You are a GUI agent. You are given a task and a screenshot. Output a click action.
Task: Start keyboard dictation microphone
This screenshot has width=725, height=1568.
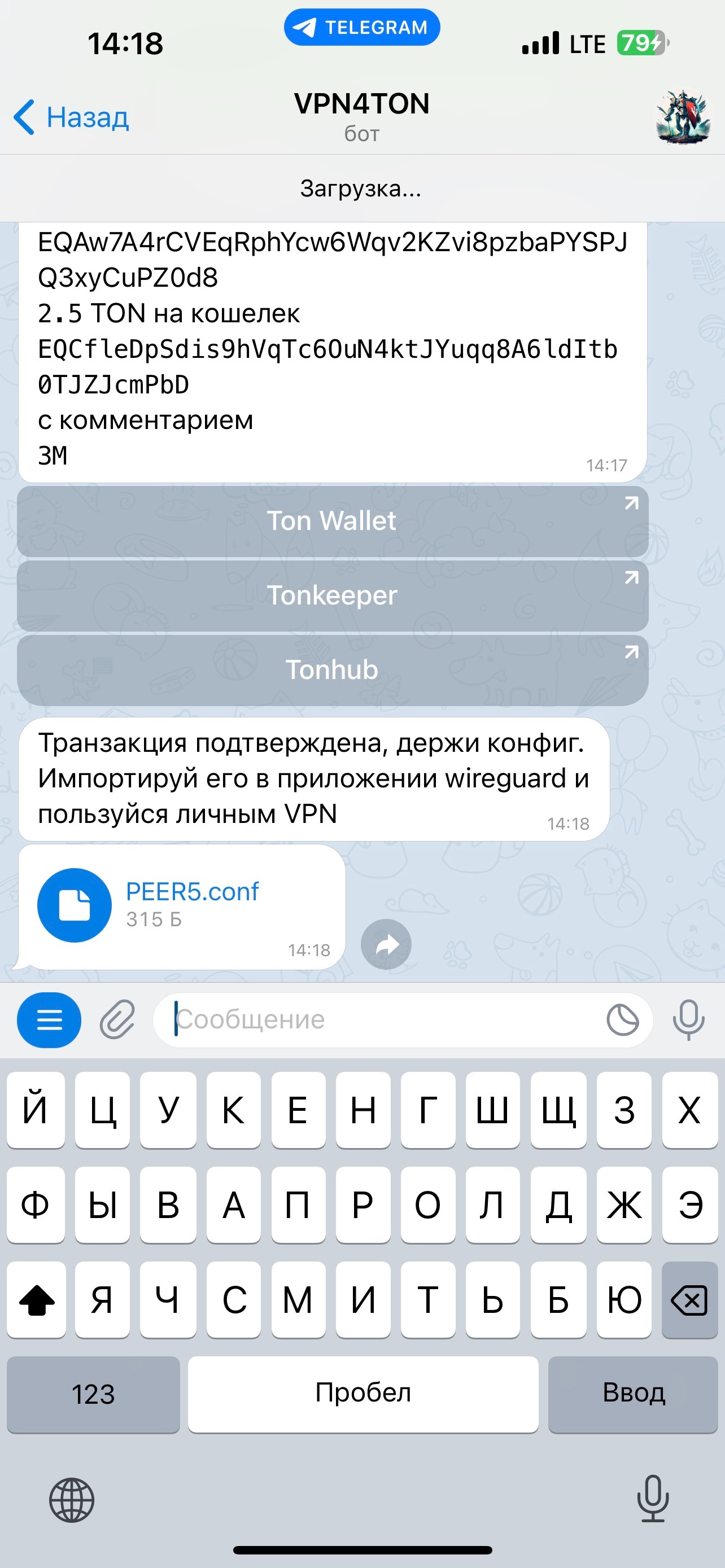(x=653, y=1499)
